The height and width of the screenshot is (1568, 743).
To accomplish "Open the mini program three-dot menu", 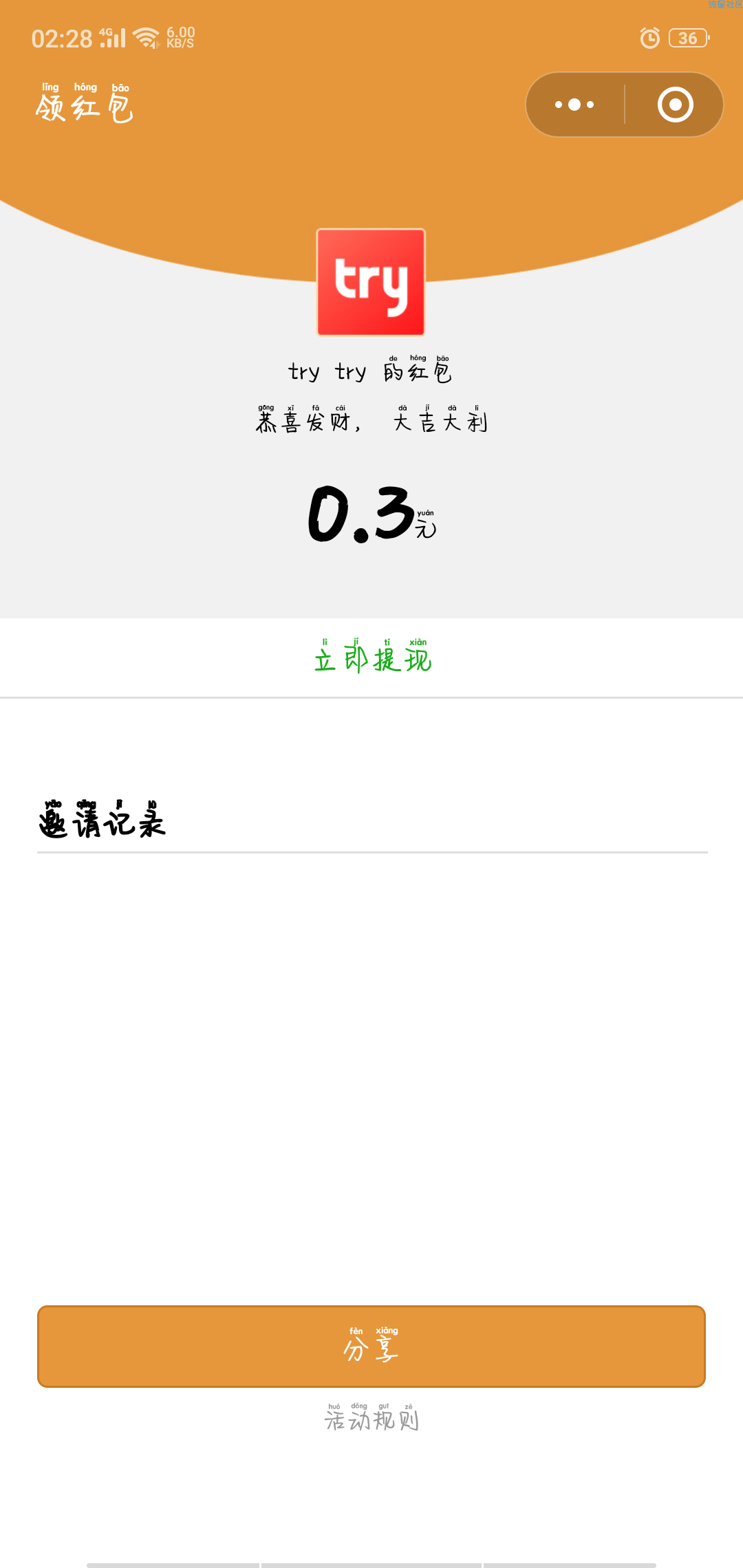I will (574, 105).
